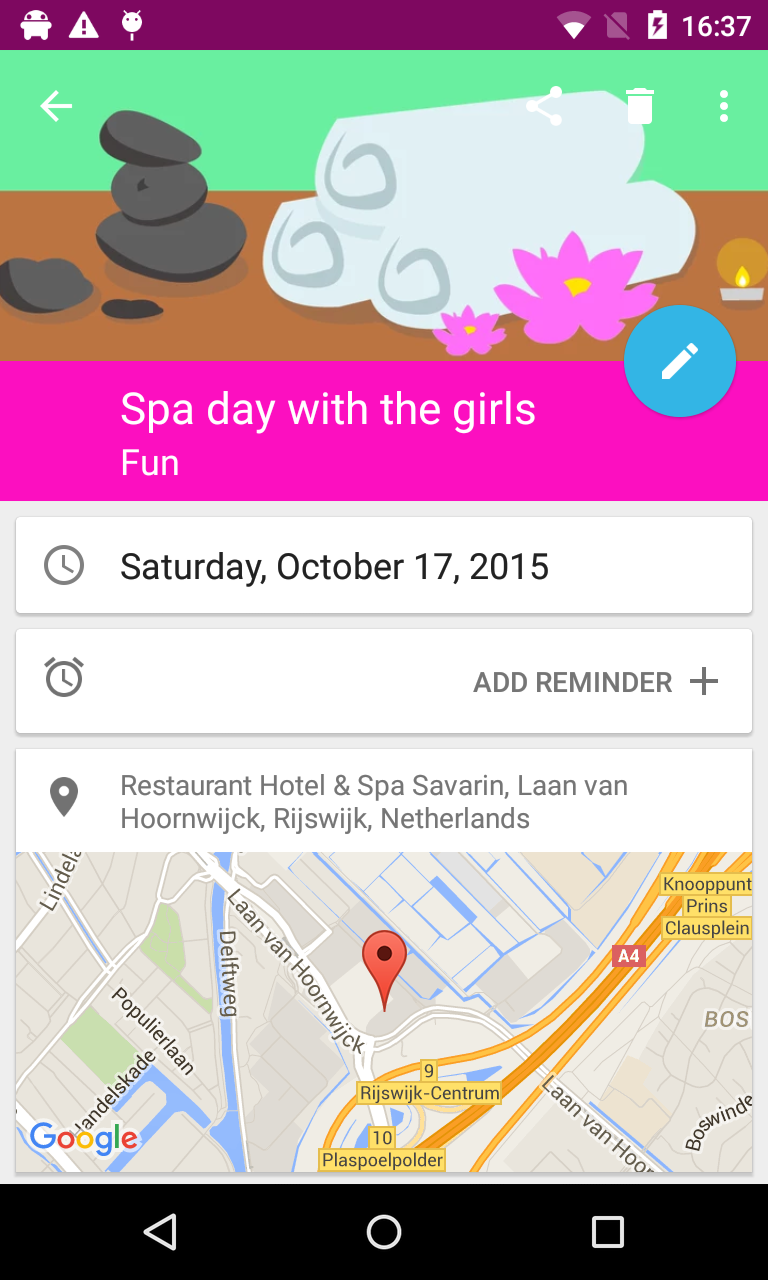This screenshot has width=768, height=1280.
Task: Open the overflow menu
Action: click(x=723, y=106)
